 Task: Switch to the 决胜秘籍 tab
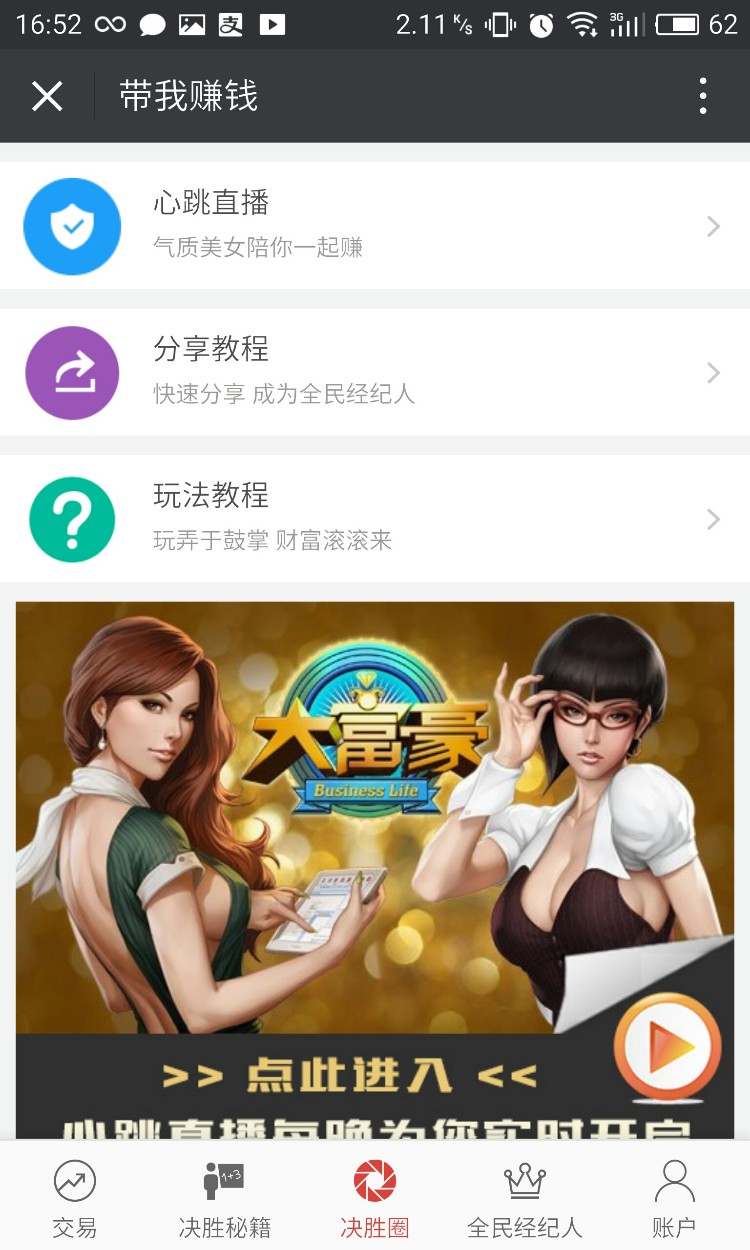[224, 1198]
